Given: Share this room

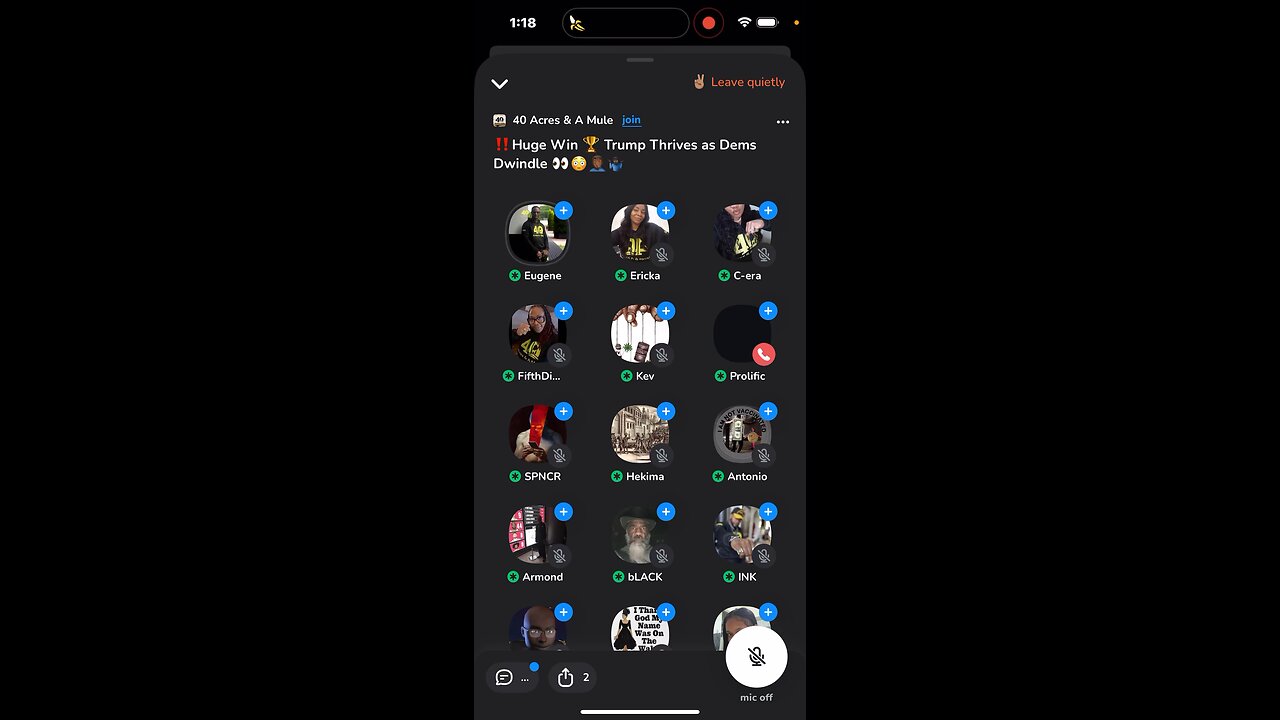Looking at the screenshot, I should pyautogui.click(x=566, y=677).
